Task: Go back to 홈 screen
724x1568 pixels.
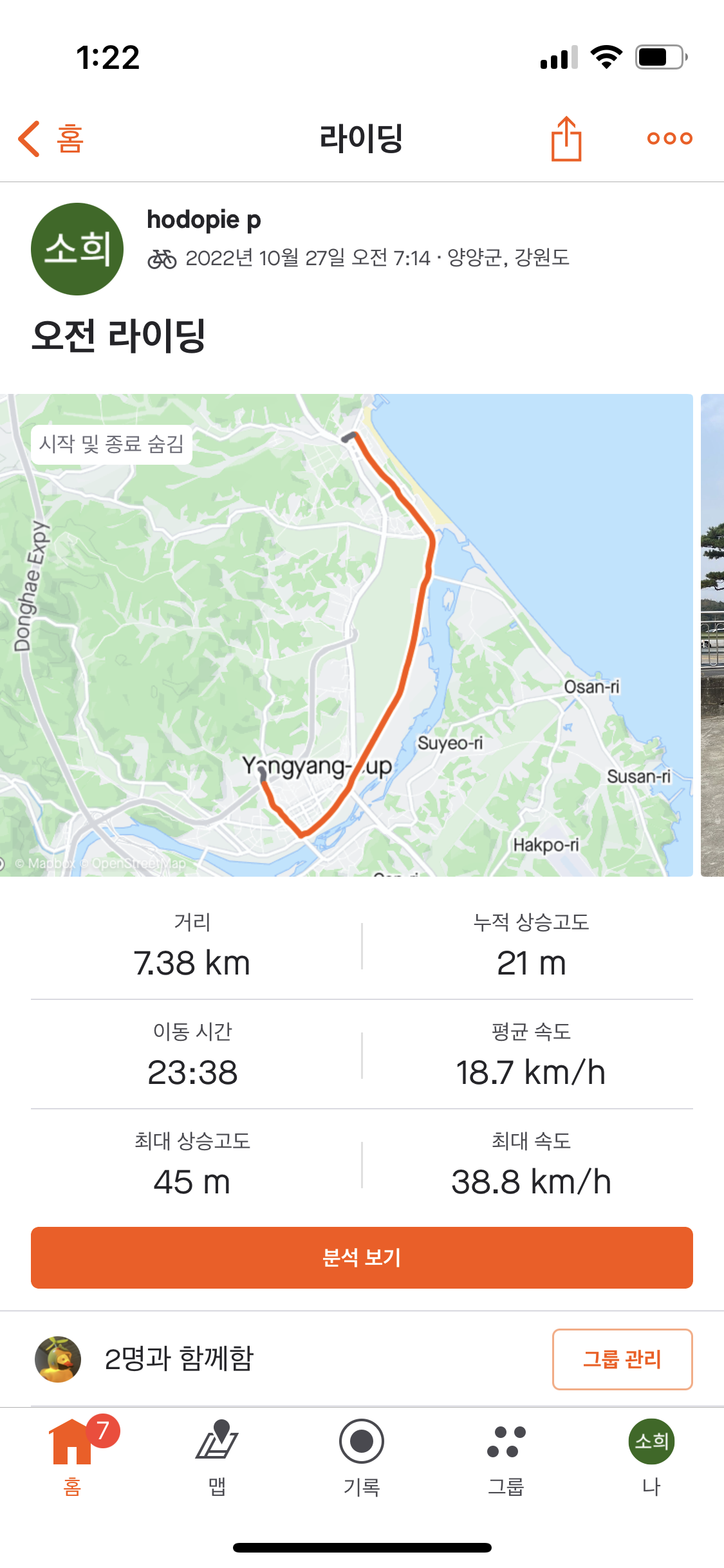Action: click(51, 138)
